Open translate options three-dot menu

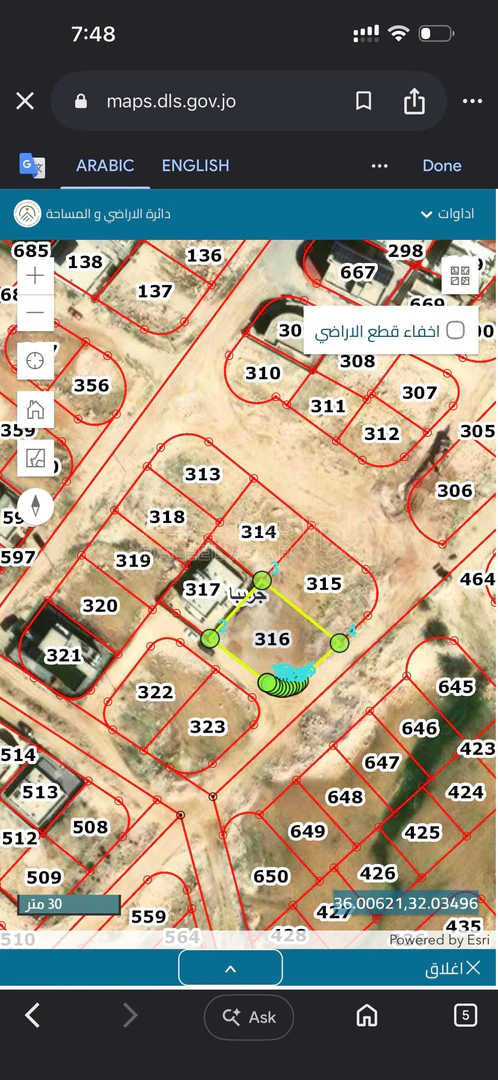pyautogui.click(x=380, y=166)
